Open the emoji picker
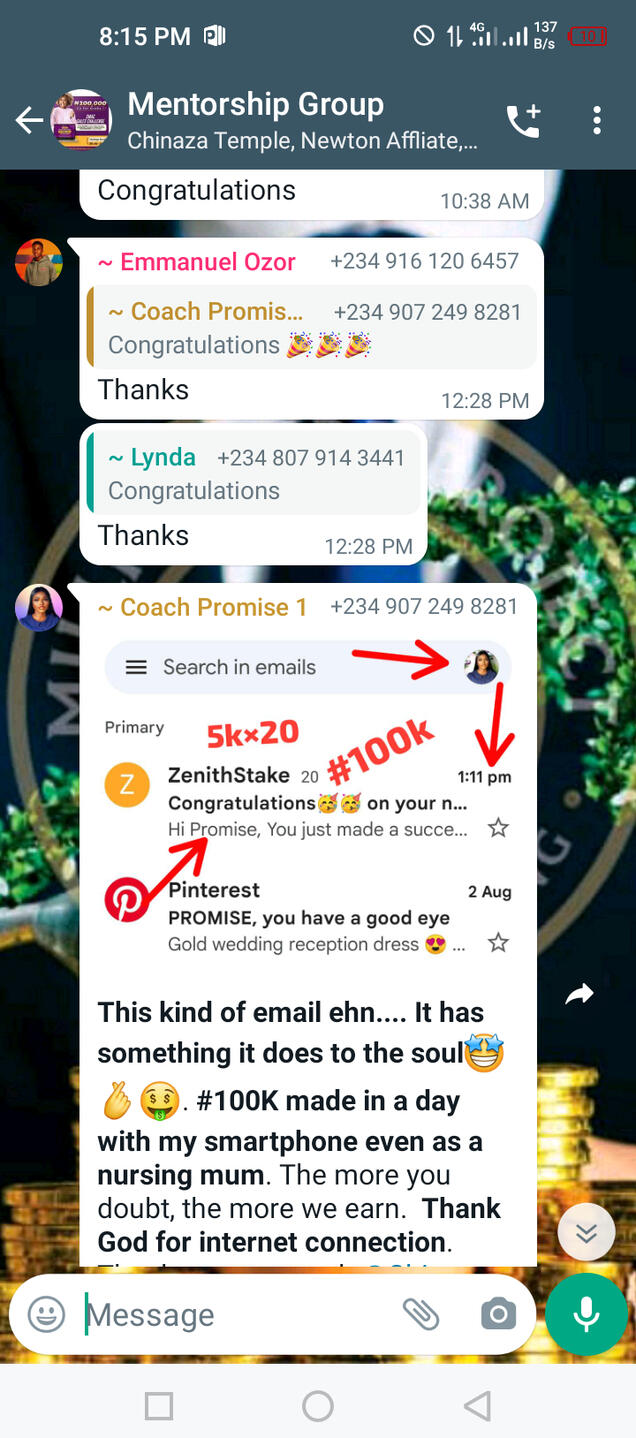Screen dimensions: 636x1438 click(46, 1314)
